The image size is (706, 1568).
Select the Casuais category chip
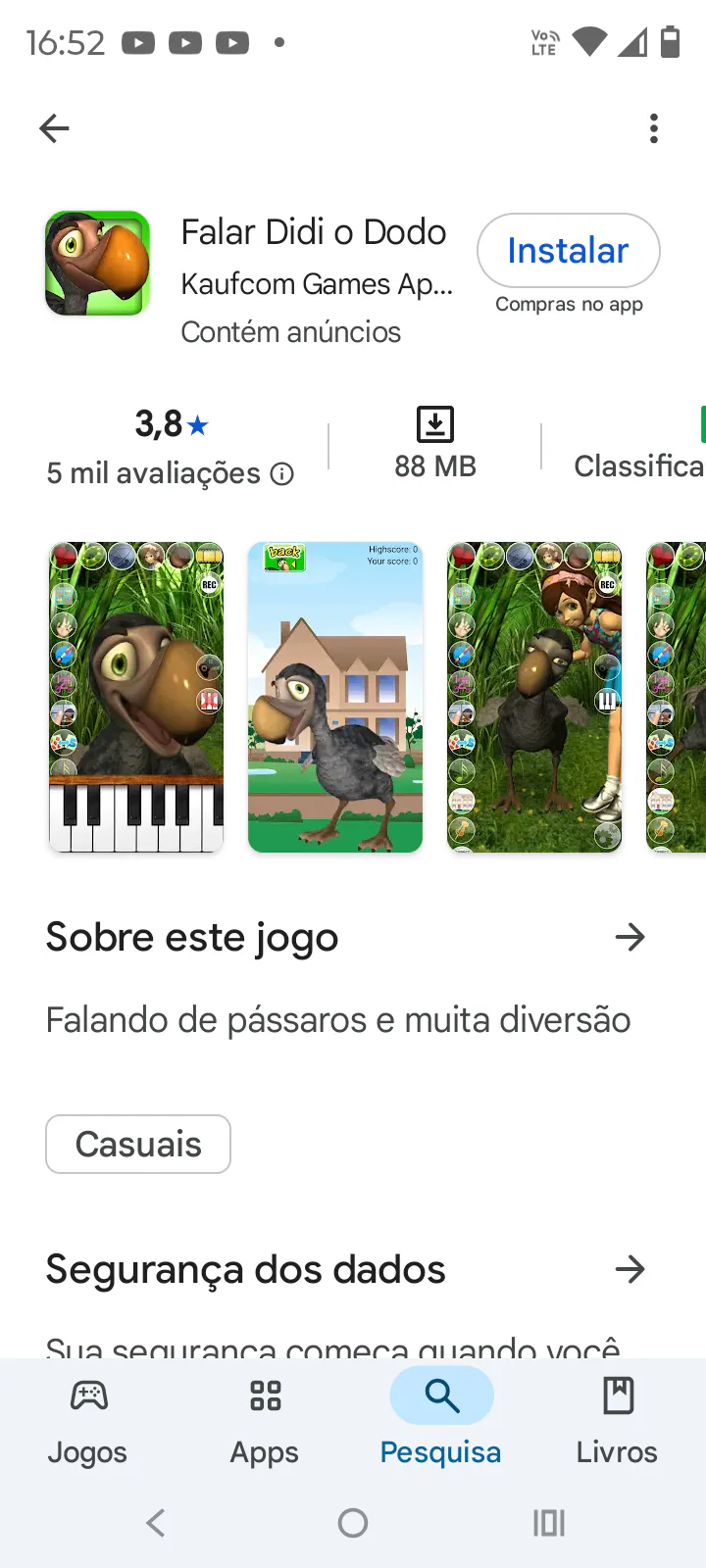(138, 1144)
